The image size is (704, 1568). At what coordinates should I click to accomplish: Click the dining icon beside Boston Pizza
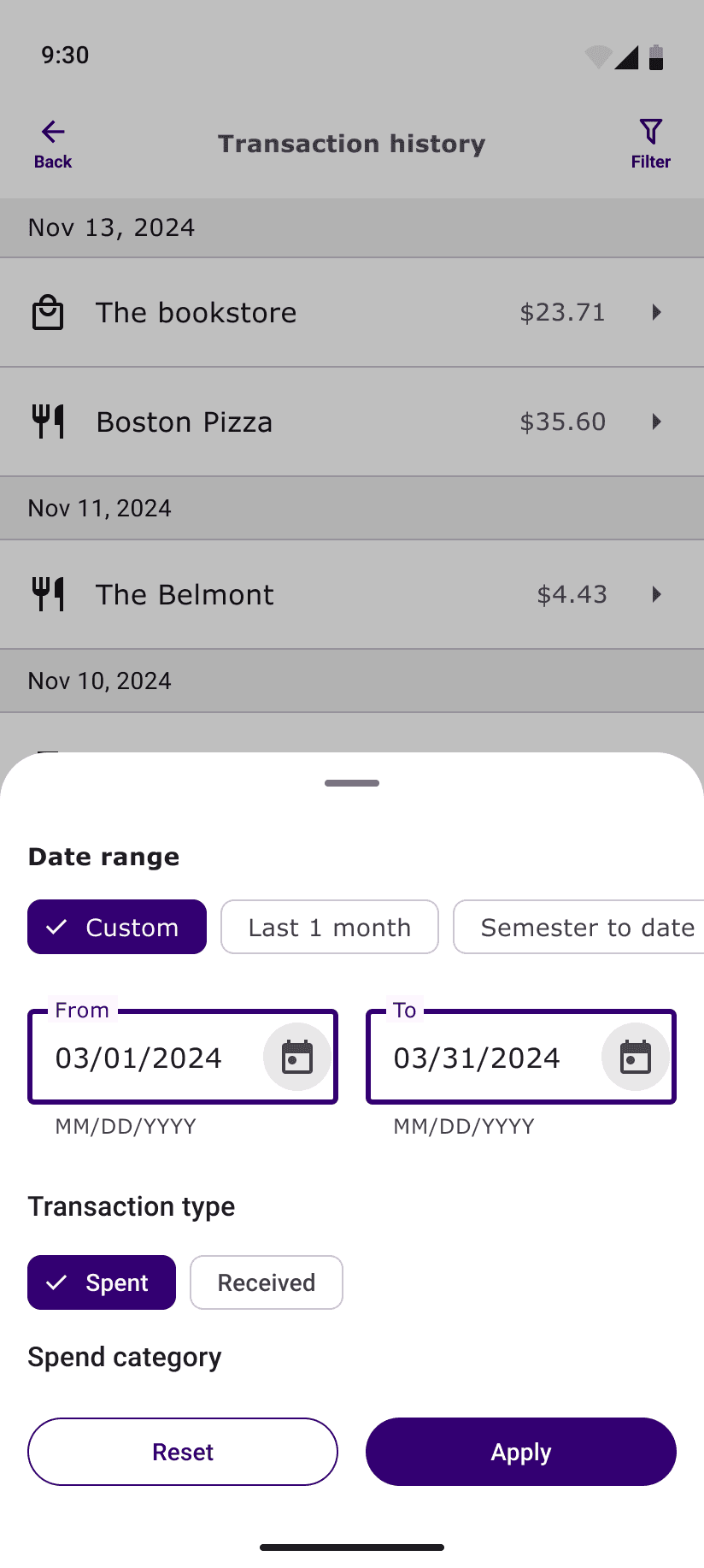49,421
